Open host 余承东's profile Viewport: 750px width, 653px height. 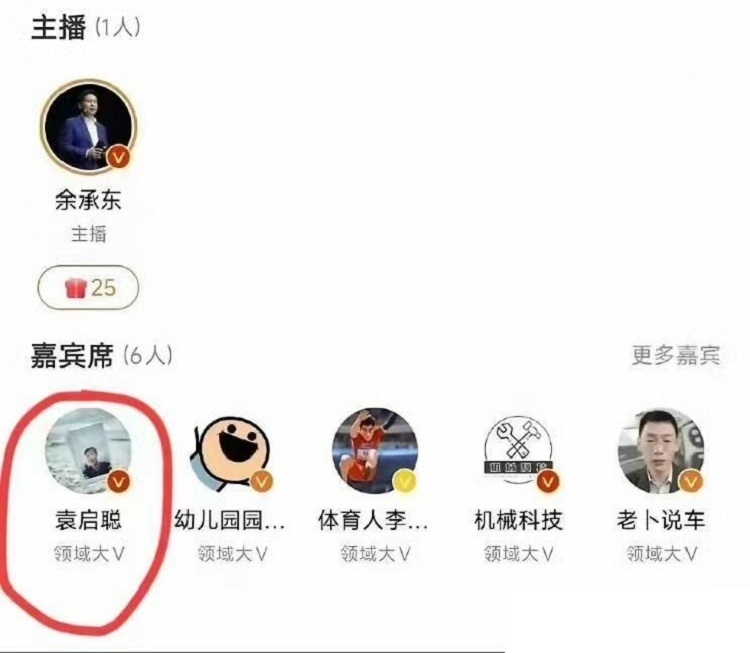pos(88,127)
